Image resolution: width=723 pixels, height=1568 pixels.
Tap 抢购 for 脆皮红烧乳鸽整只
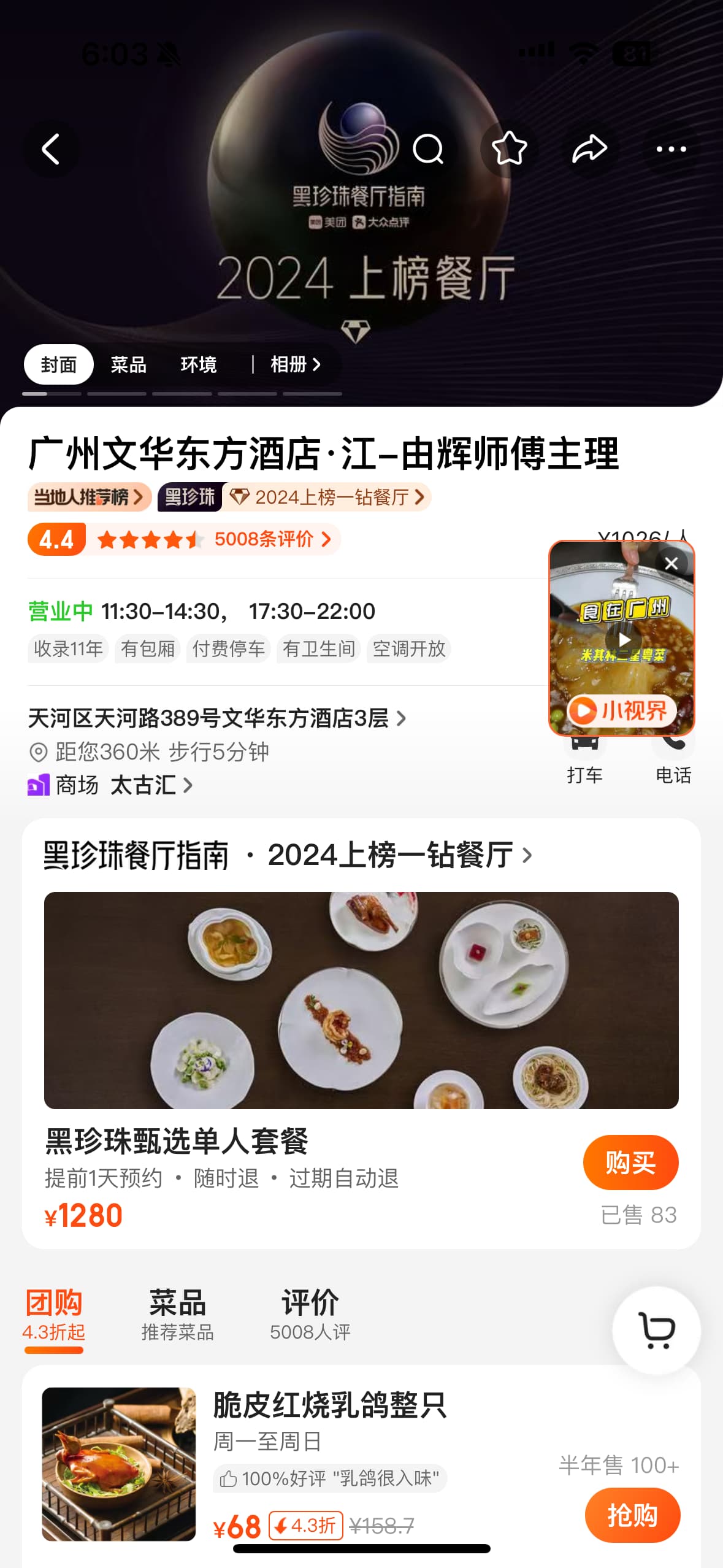[x=632, y=1515]
